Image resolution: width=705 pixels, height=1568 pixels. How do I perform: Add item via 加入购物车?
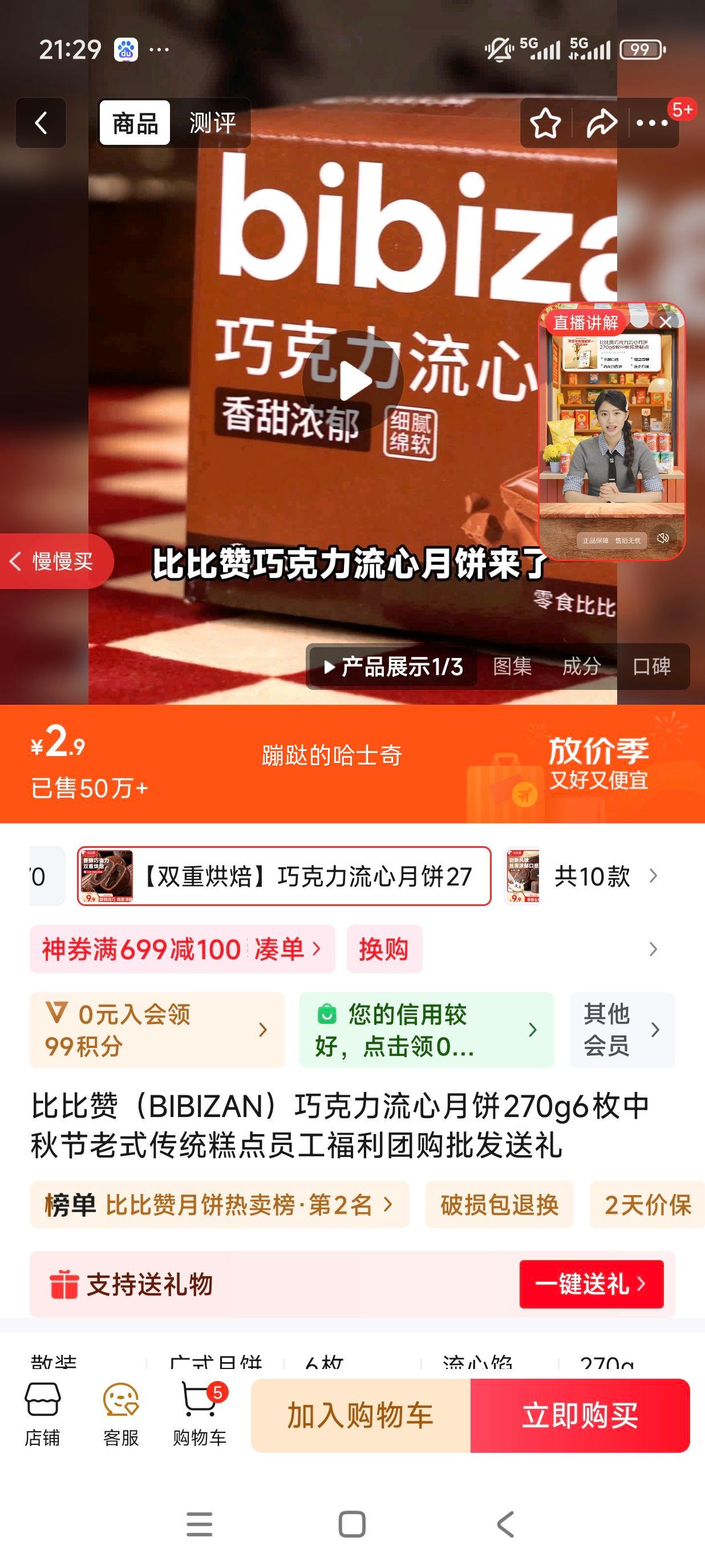click(360, 1415)
